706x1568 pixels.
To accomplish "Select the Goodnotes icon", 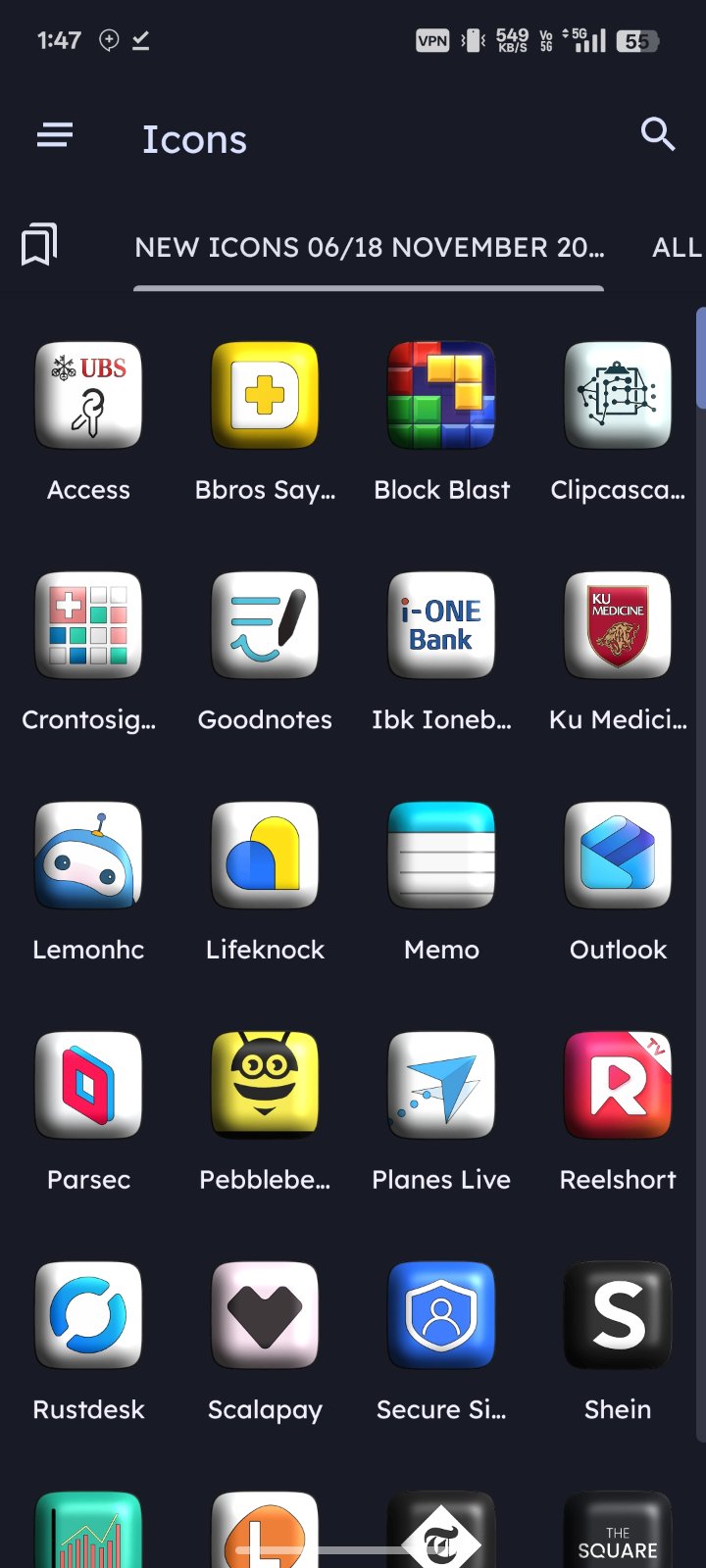I will (265, 625).
